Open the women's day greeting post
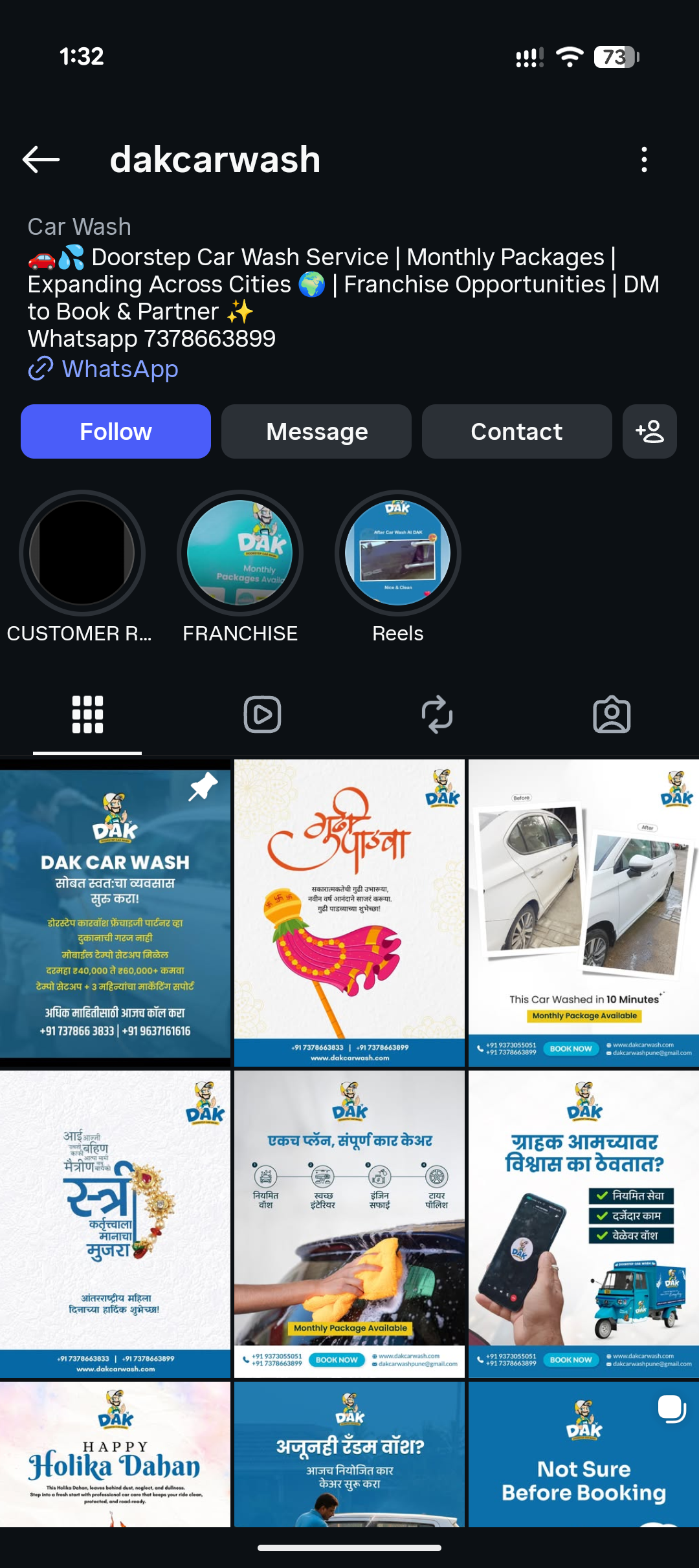Screen dimensions: 699x1568 [x=115, y=1224]
